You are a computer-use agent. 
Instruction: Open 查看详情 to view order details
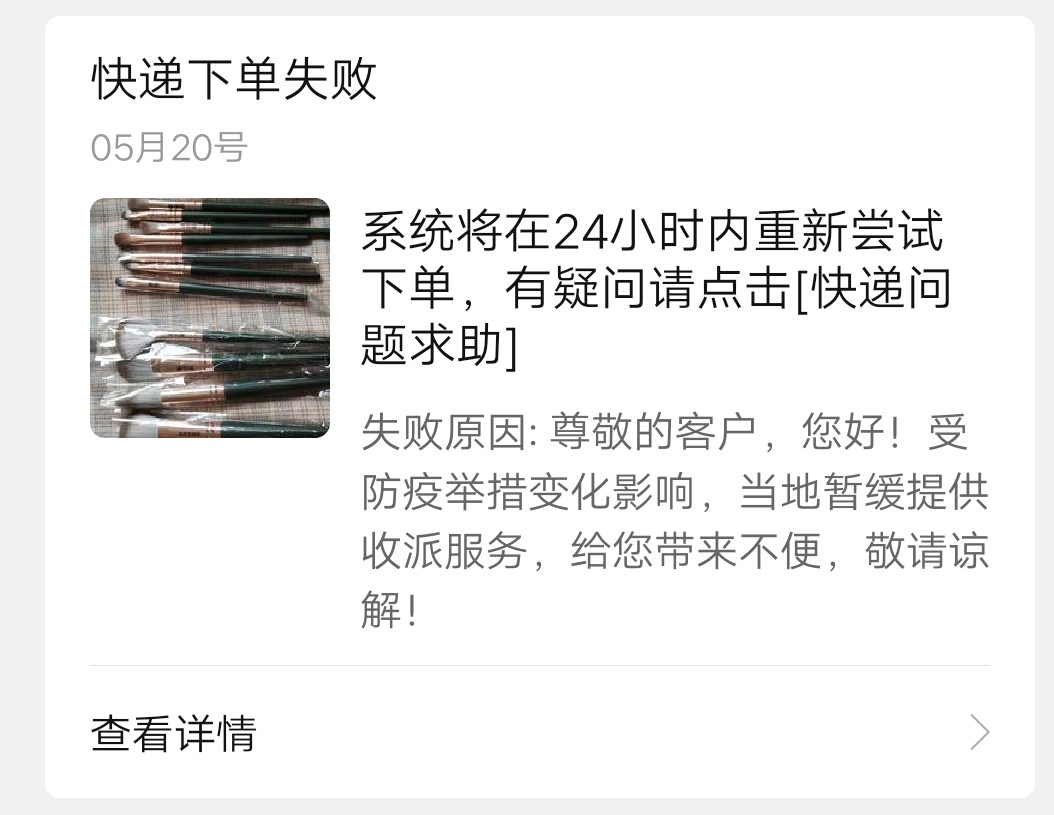[174, 733]
